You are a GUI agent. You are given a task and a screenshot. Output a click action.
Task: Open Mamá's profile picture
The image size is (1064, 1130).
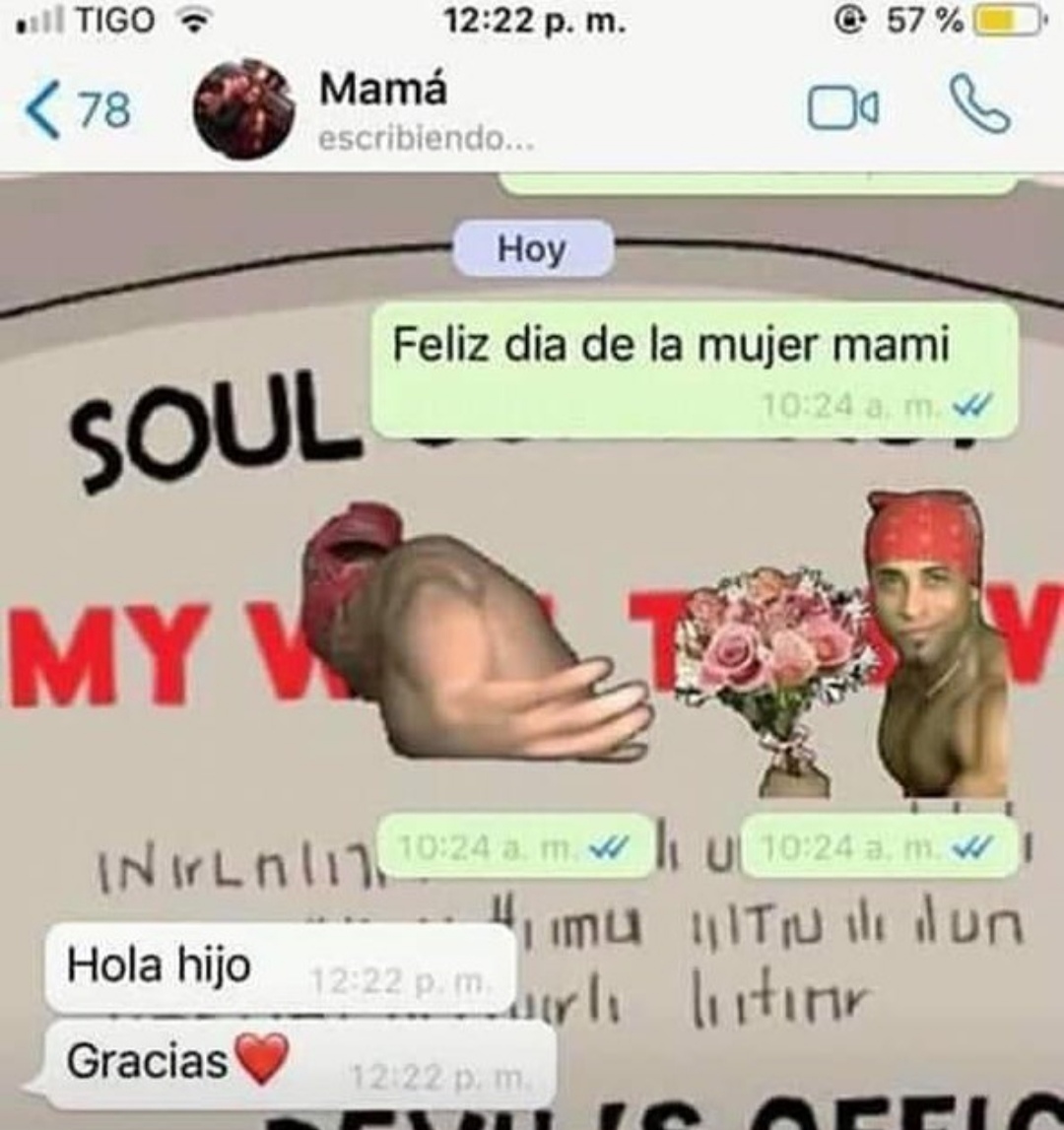pos(243,108)
